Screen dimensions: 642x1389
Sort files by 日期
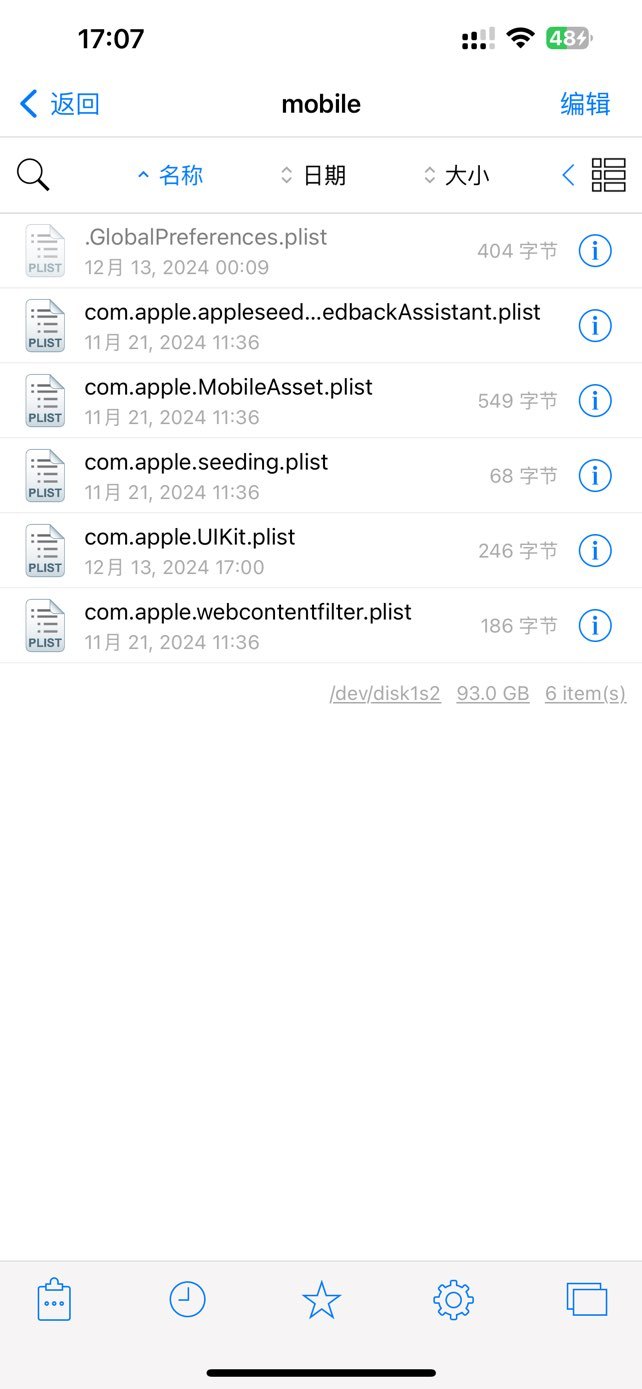tap(313, 176)
